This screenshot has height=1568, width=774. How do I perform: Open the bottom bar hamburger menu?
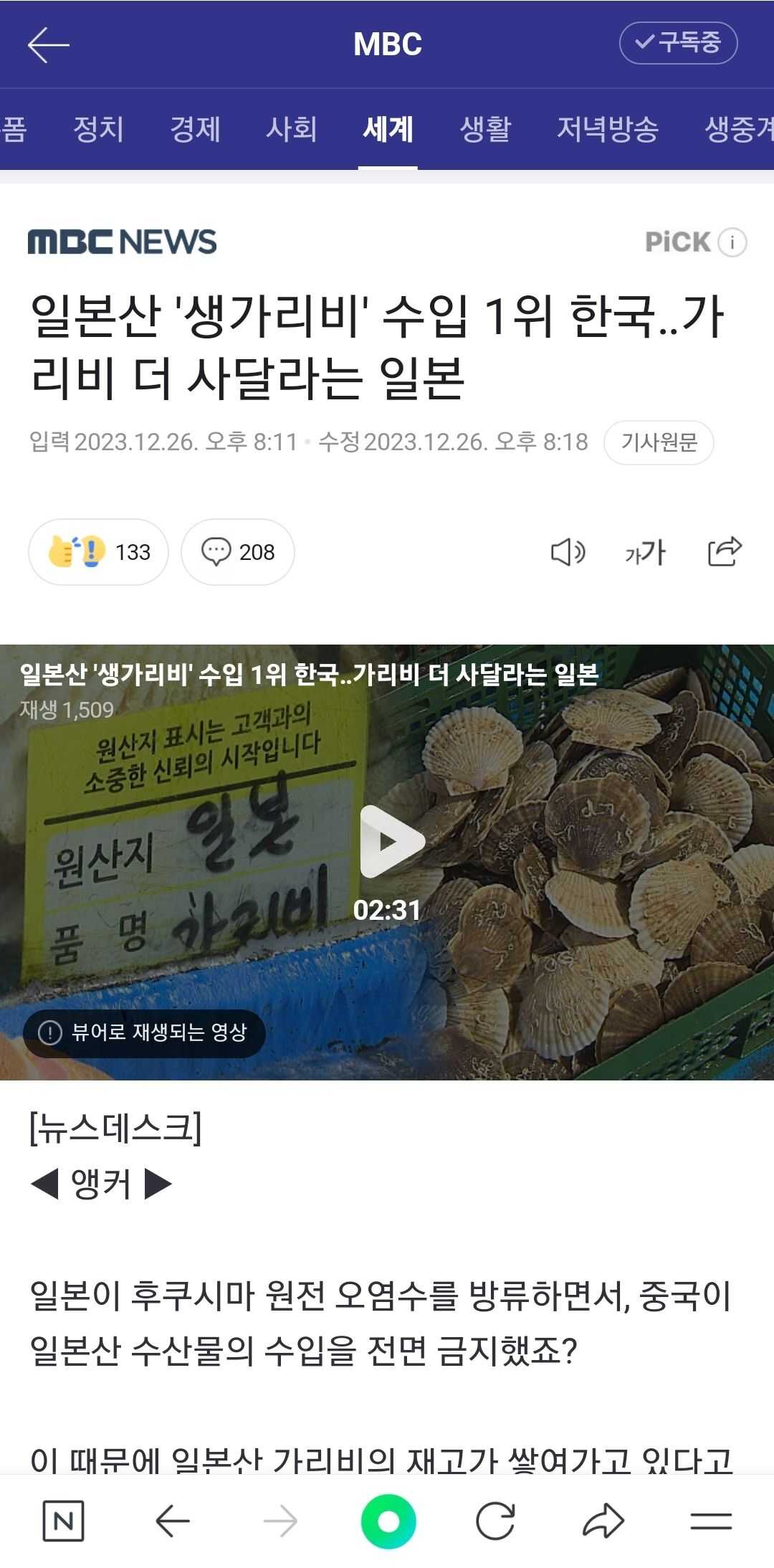[710, 1521]
